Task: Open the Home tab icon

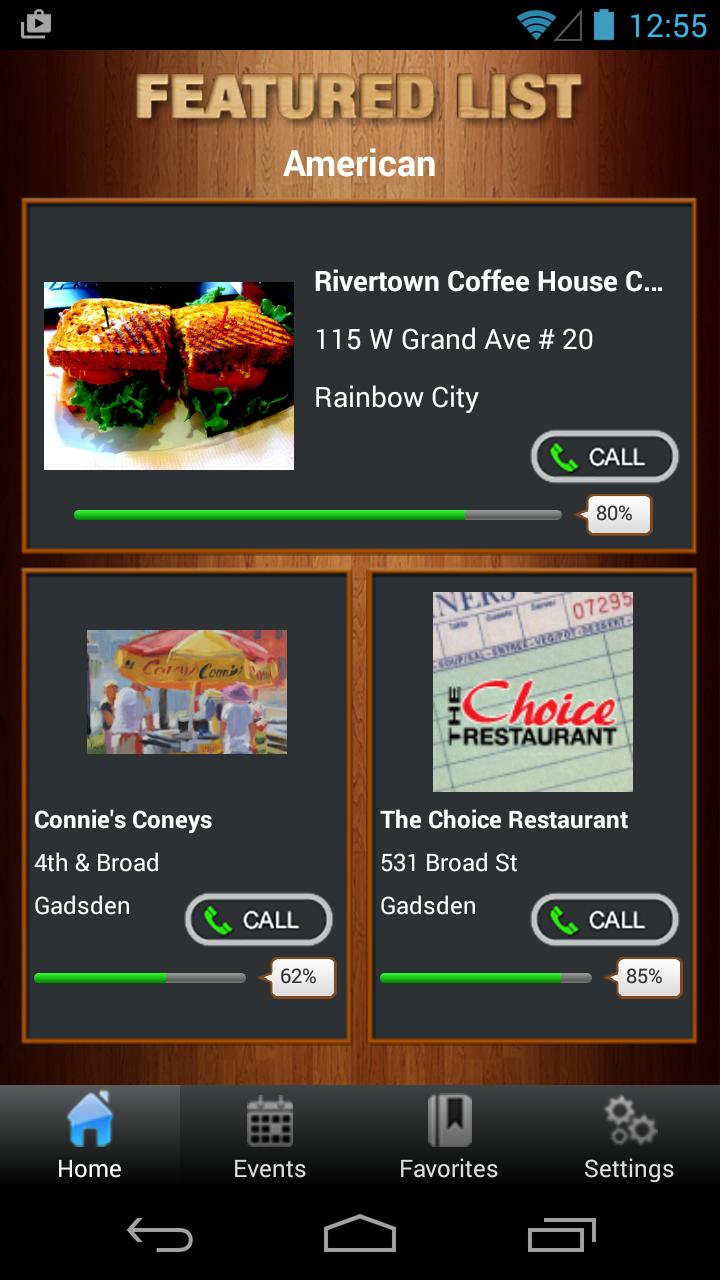Action: click(x=89, y=1120)
